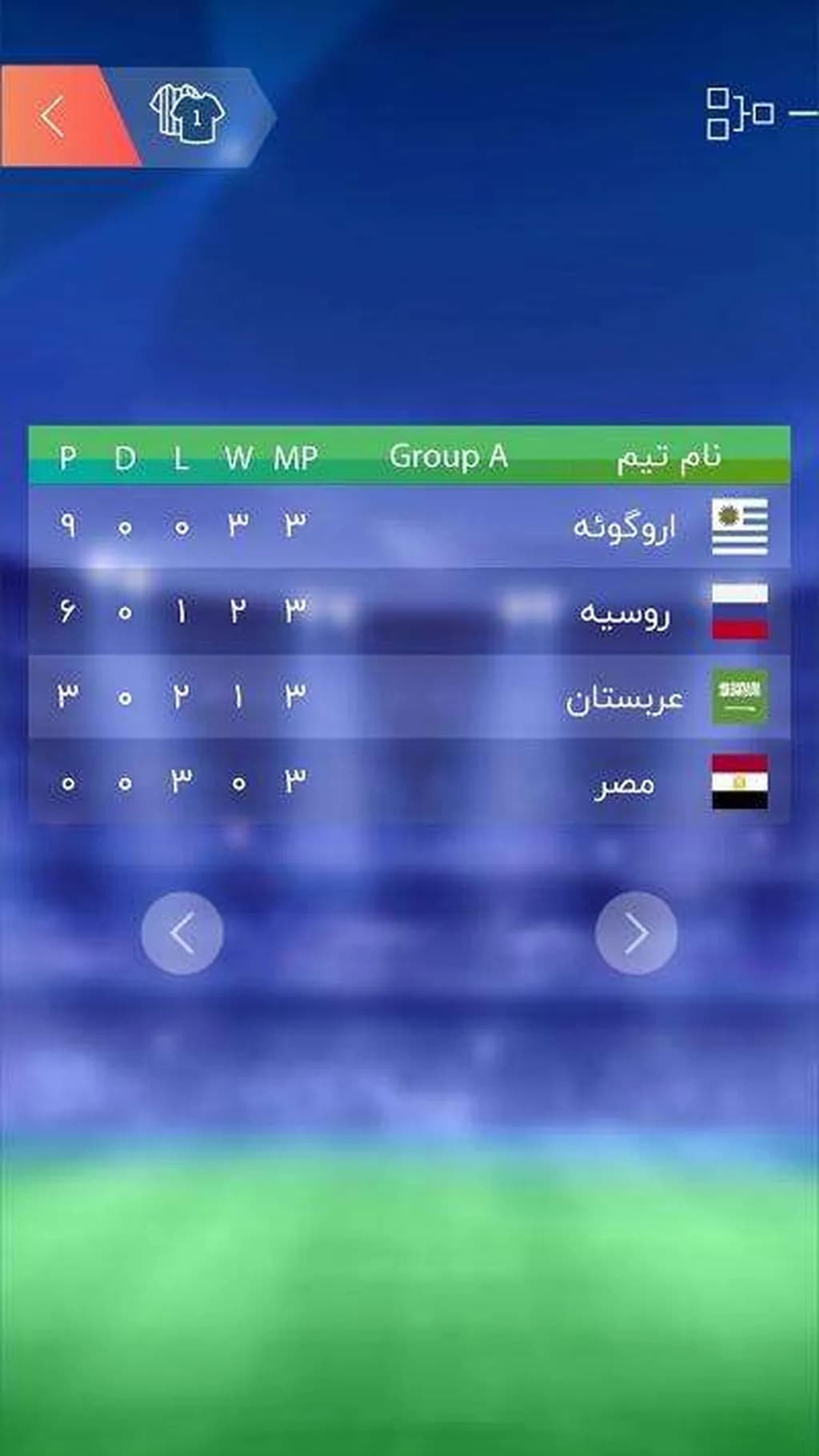This screenshot has height=1456, width=819.
Task: Open the team jerseys icon
Action: [x=189, y=117]
